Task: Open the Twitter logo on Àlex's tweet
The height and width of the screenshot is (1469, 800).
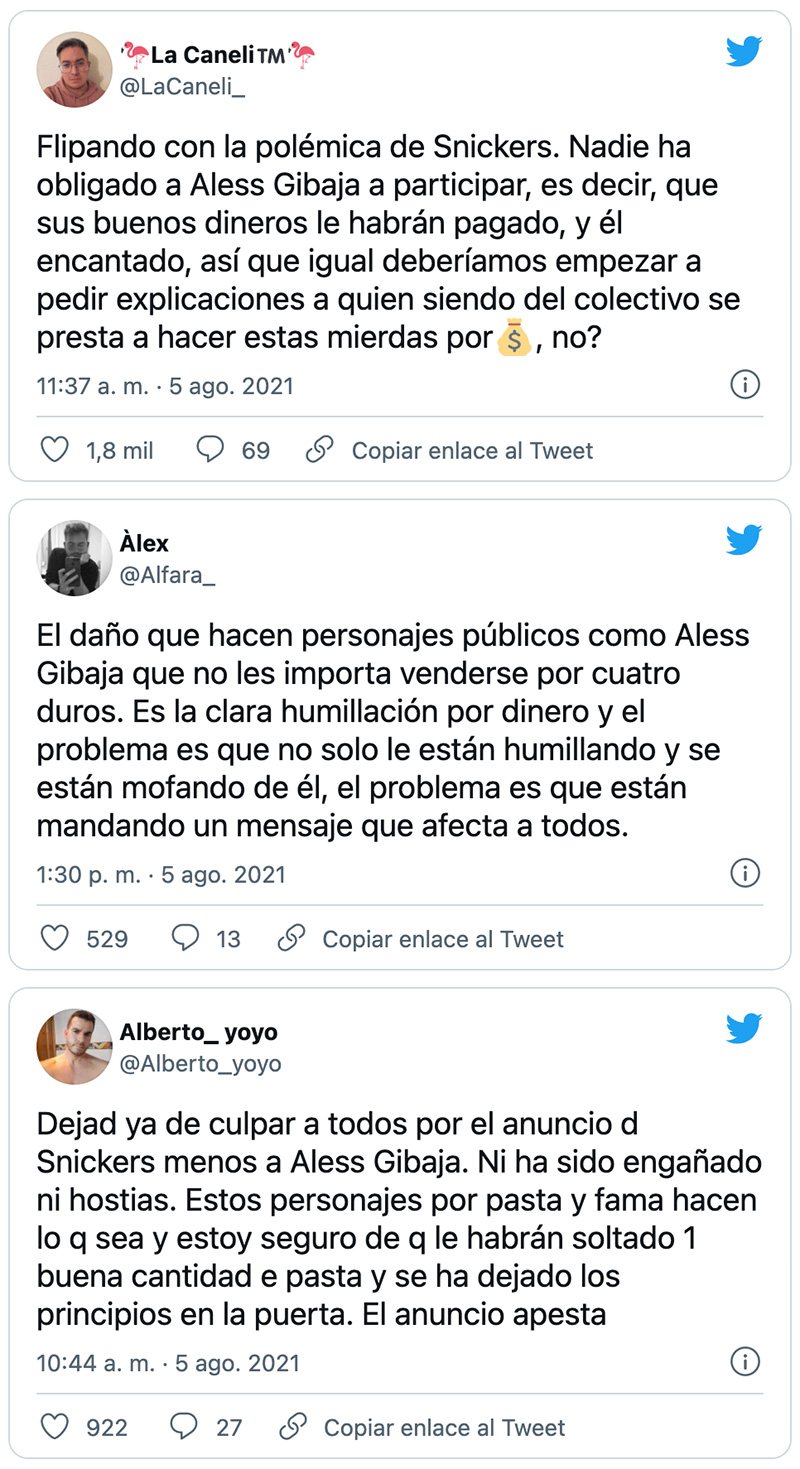Action: click(x=744, y=541)
